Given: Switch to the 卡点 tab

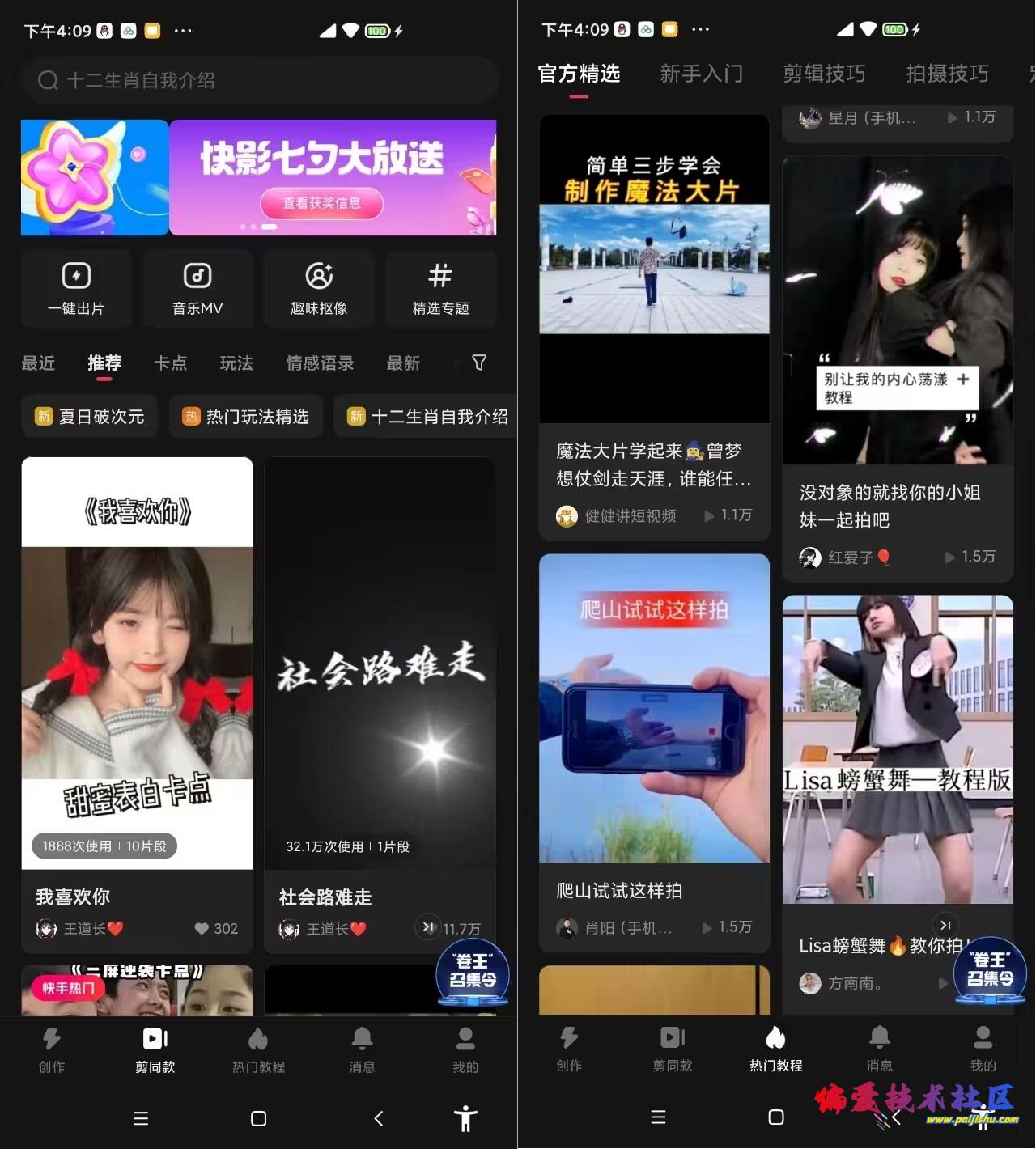Looking at the screenshot, I should click(x=170, y=363).
